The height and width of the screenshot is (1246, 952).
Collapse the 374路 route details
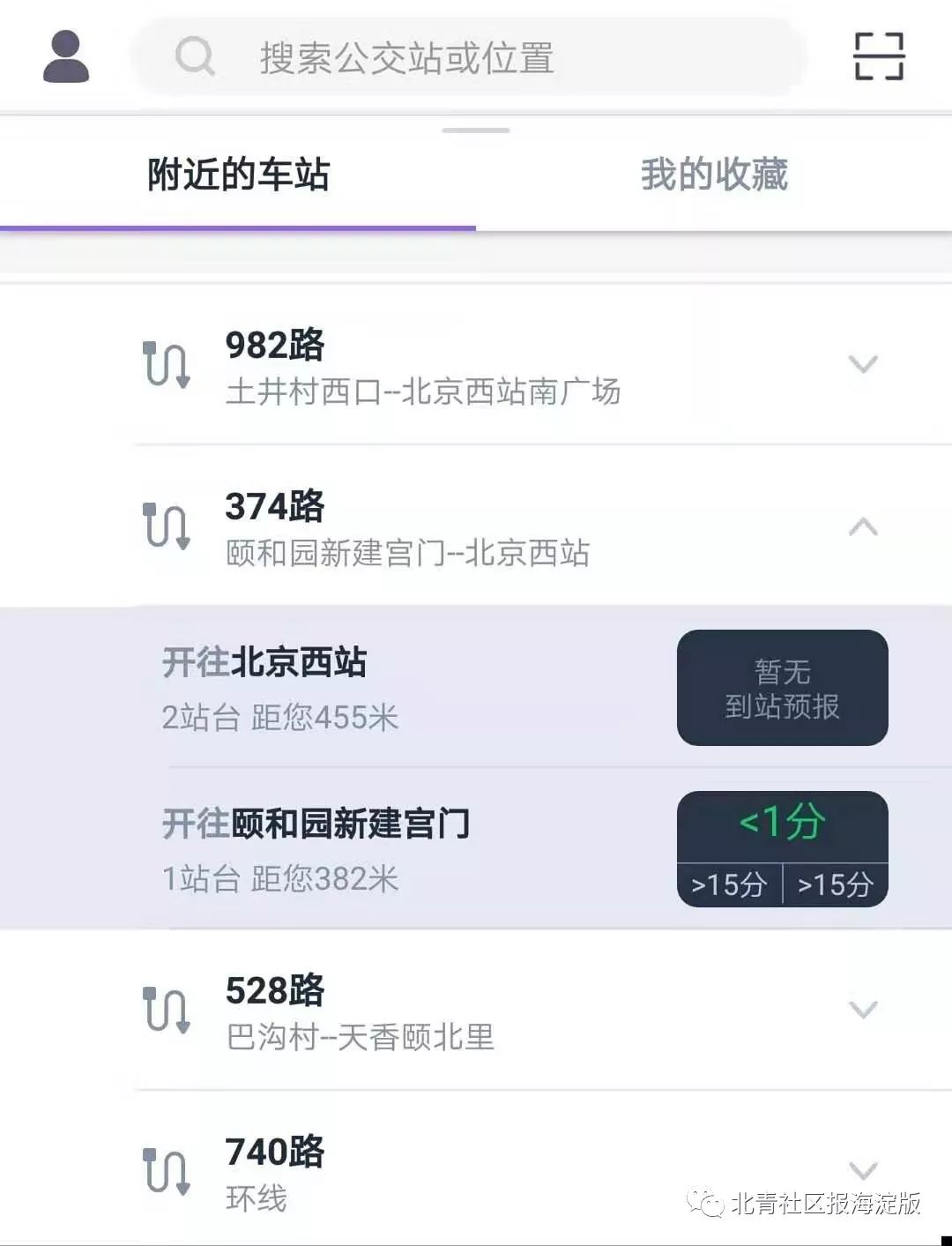[x=861, y=527]
